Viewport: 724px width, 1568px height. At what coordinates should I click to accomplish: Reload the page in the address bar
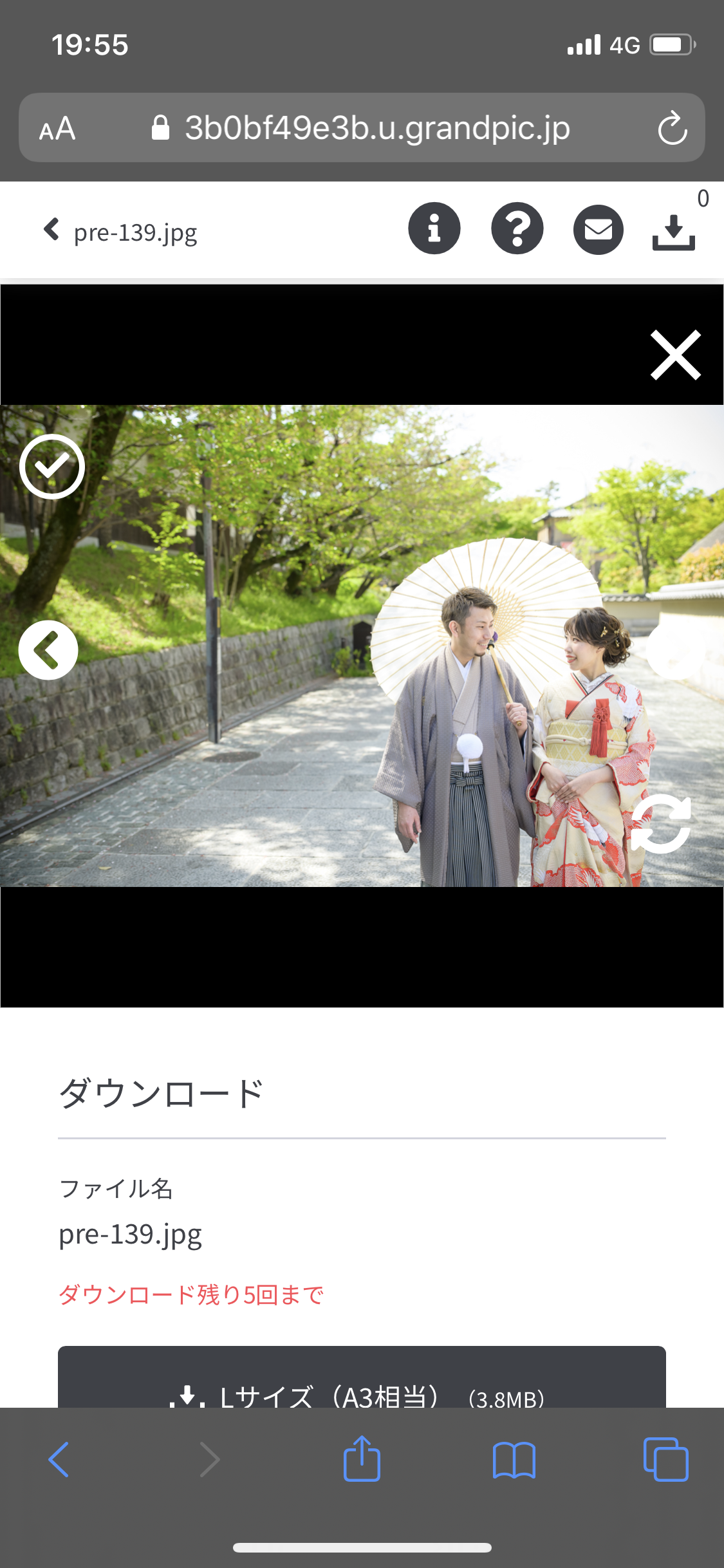(673, 128)
